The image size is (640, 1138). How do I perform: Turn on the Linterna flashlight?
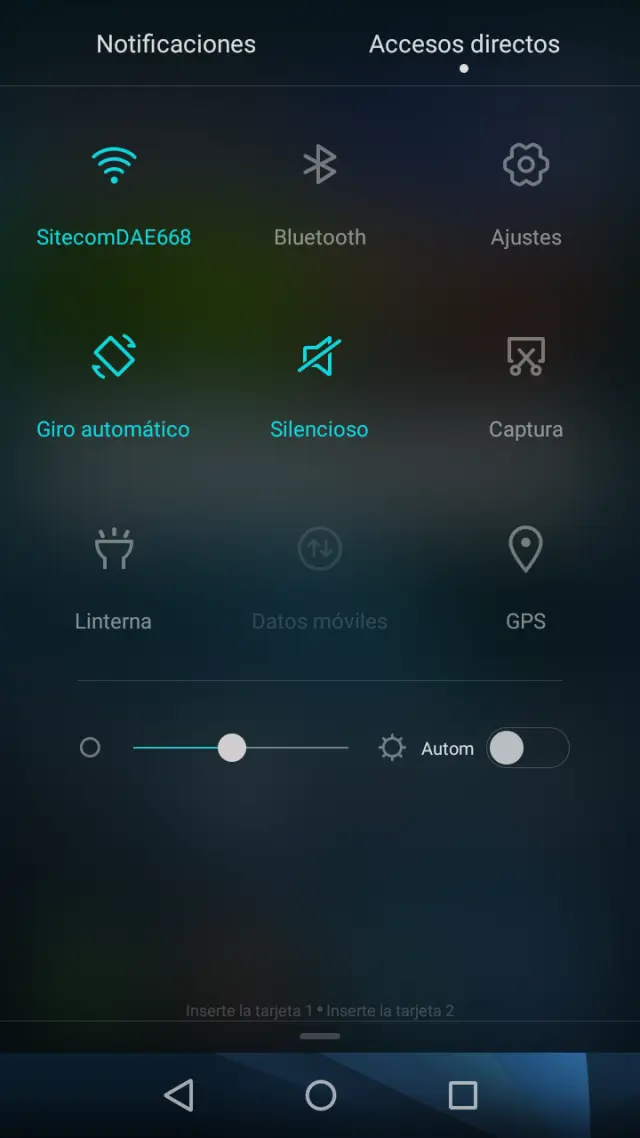point(114,550)
